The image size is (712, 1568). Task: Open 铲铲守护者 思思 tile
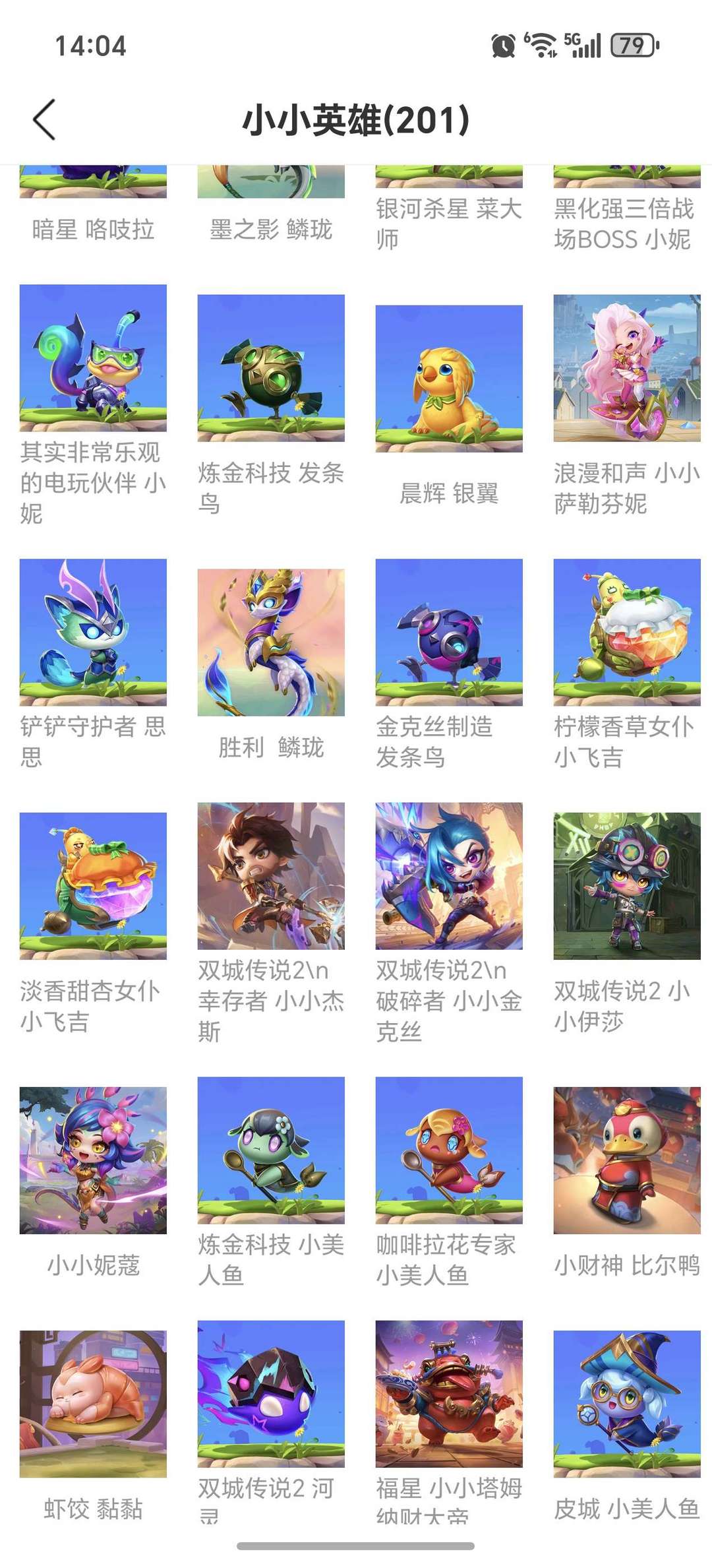[93, 632]
